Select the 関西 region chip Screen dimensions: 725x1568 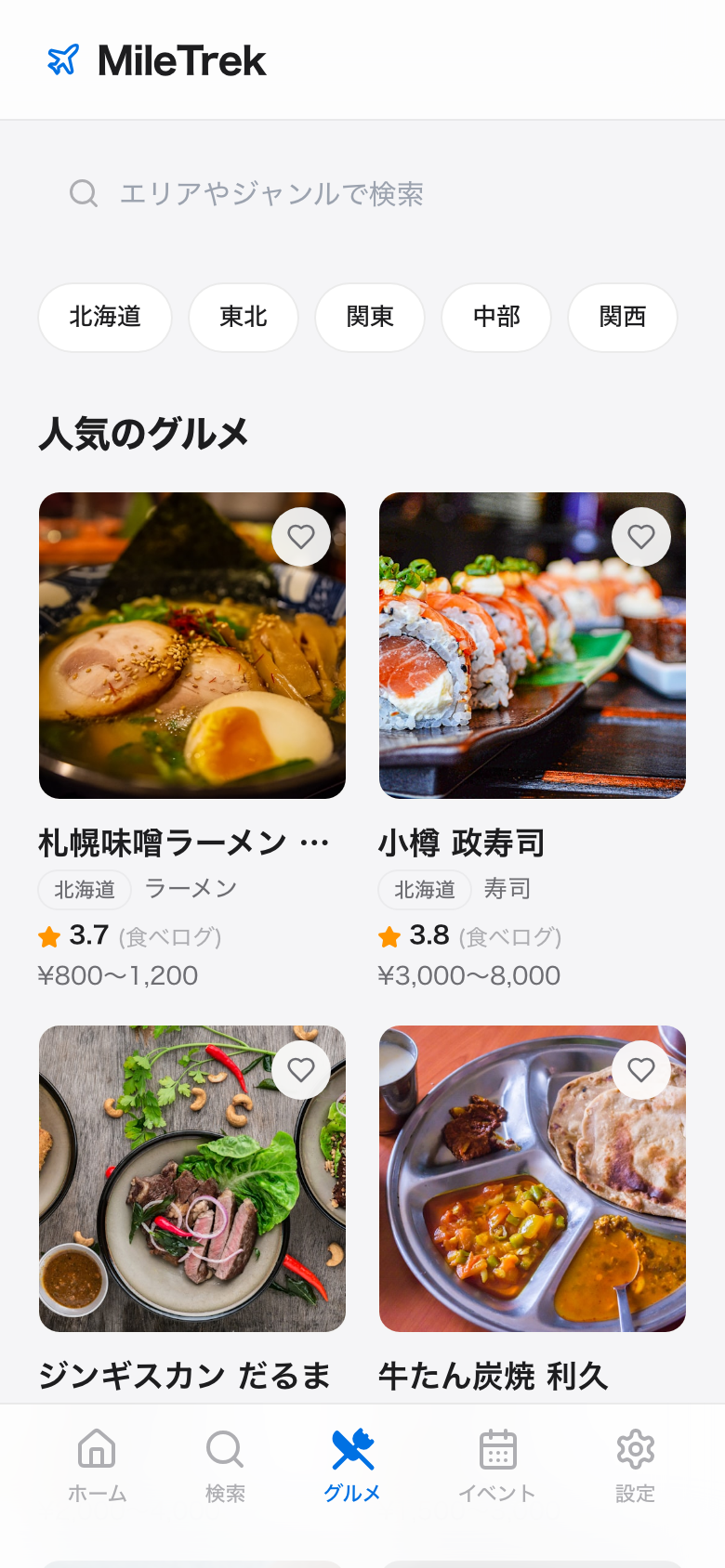[623, 317]
